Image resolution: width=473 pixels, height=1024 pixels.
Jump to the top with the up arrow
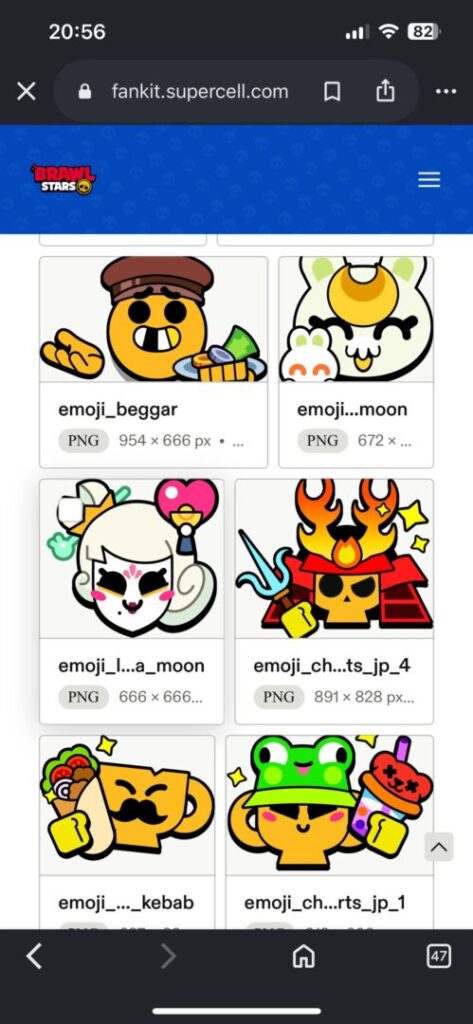[439, 848]
